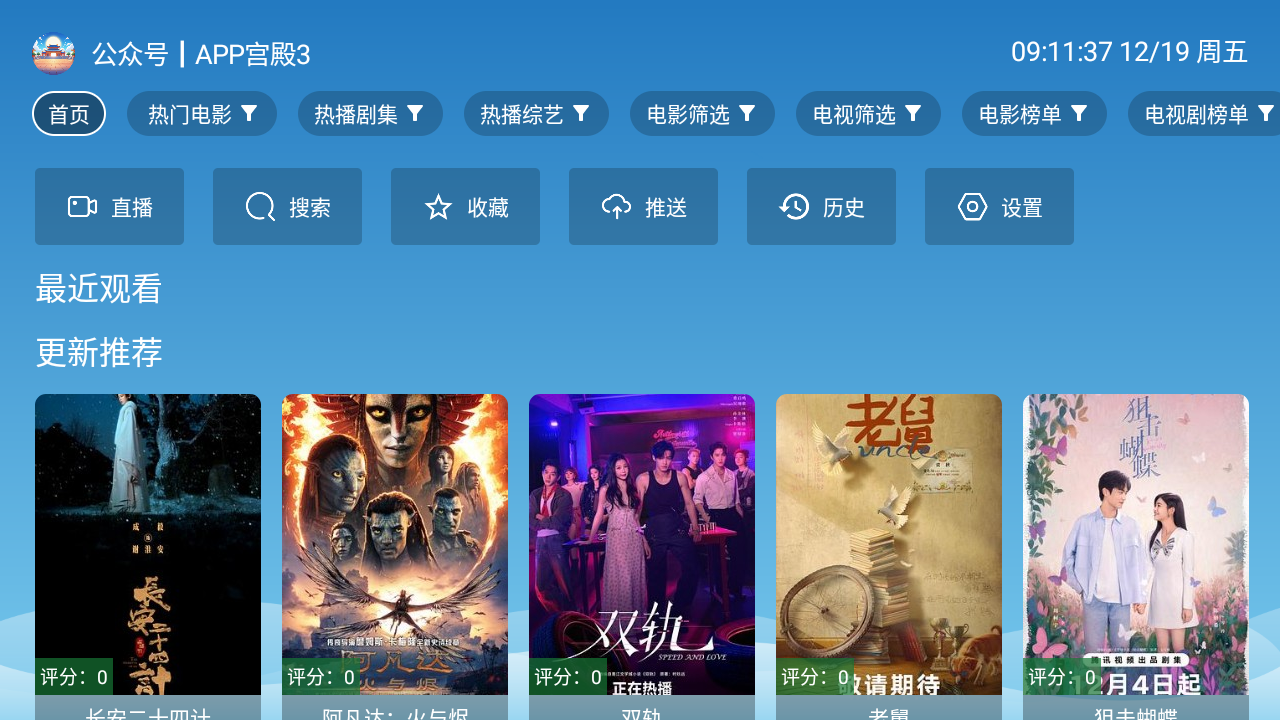1280x720 pixels.
Task: Open 设置 settings
Action: point(999,207)
